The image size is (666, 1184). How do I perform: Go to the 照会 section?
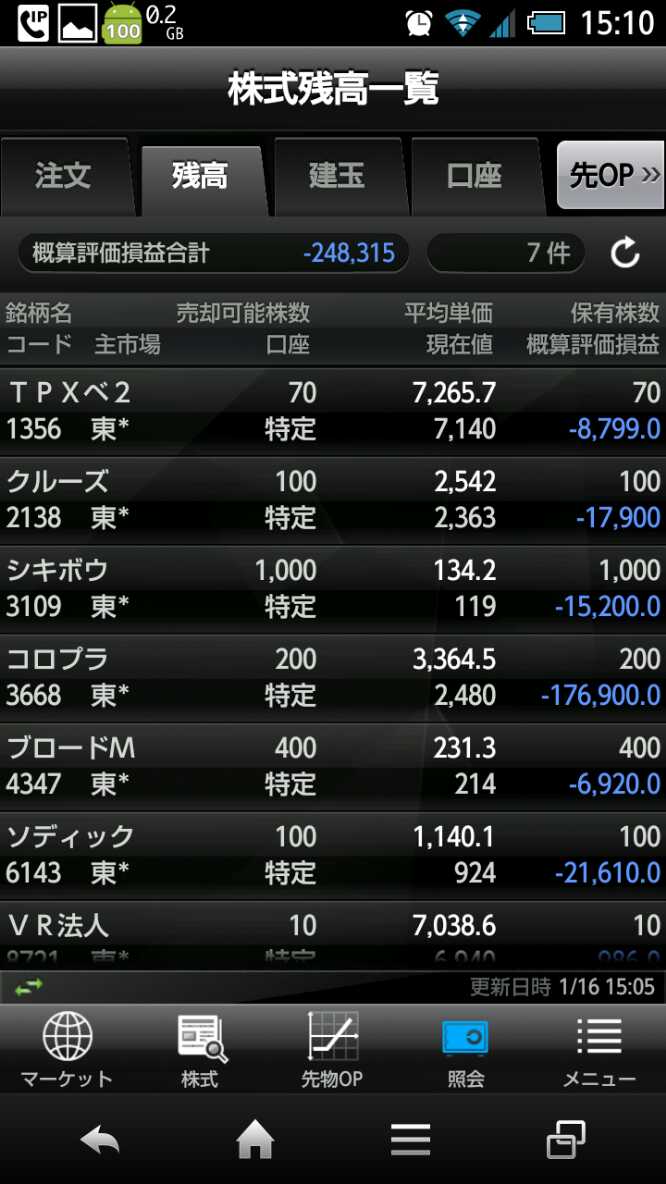click(465, 1049)
